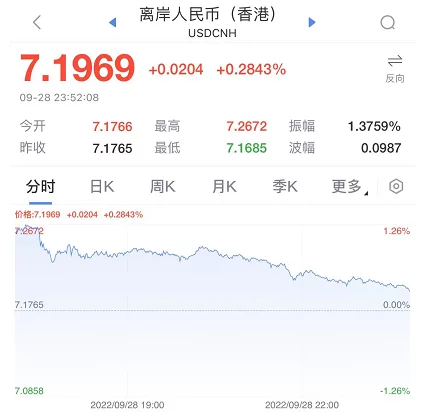The height and width of the screenshot is (412, 425).
Task: Show the 季K chart
Action: [x=285, y=186]
